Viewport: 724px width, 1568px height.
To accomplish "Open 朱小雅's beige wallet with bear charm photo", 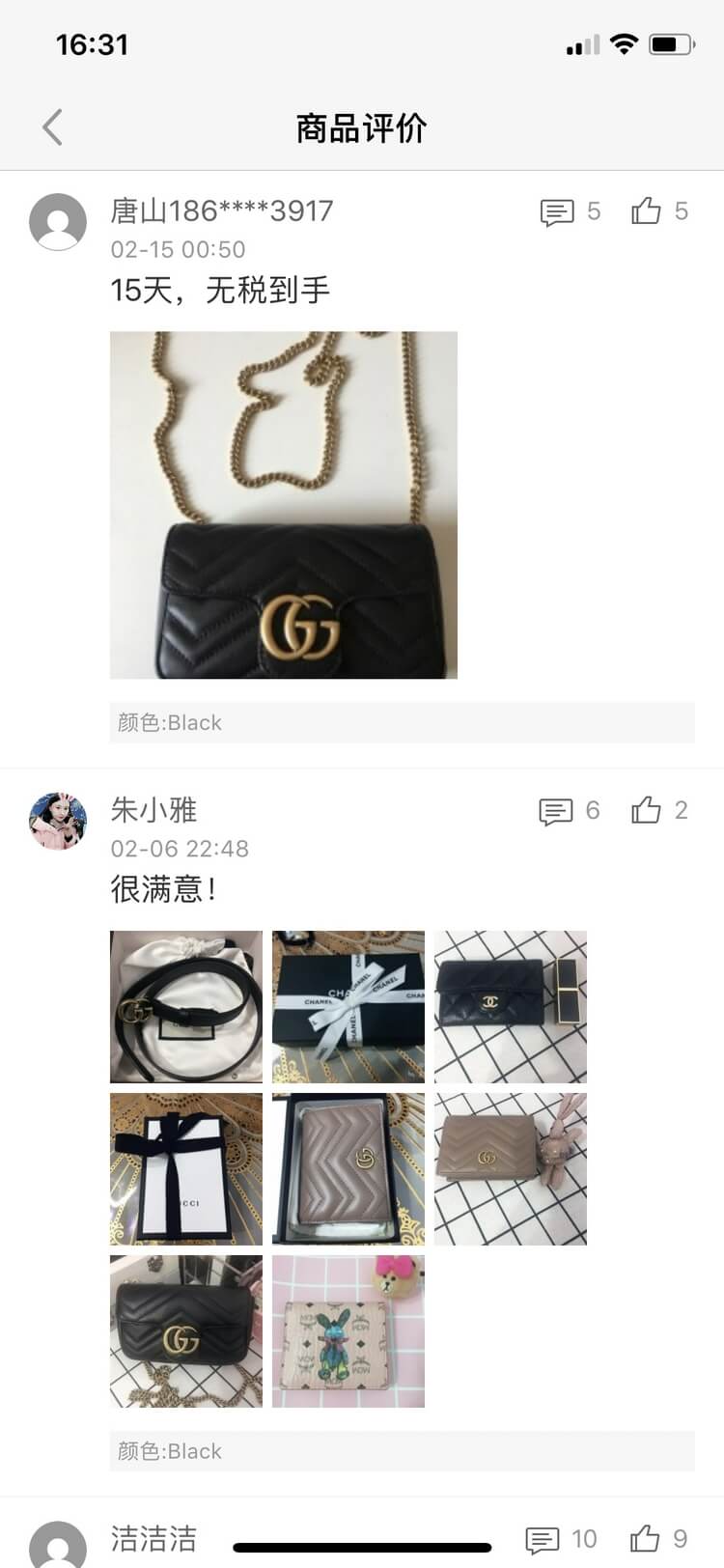I will (x=511, y=1169).
